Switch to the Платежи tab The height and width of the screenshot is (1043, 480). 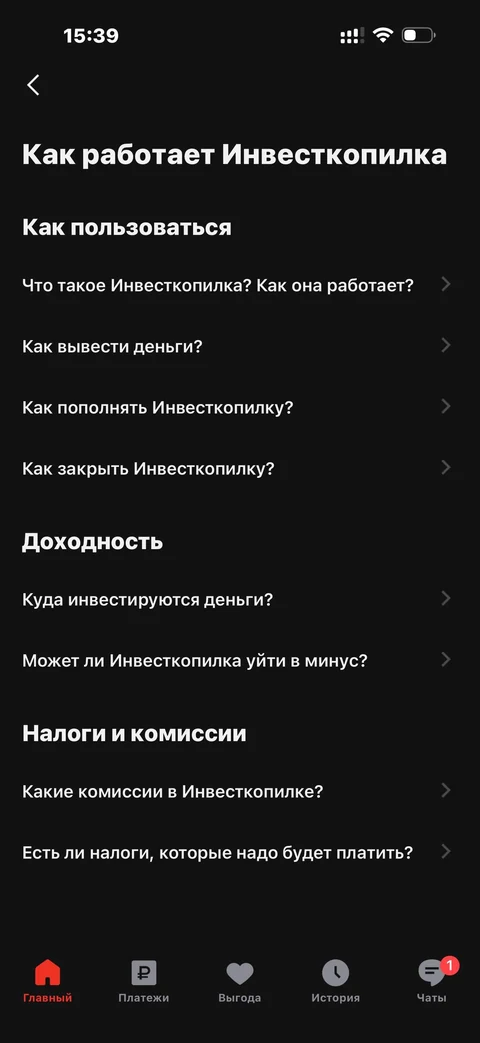click(x=144, y=981)
